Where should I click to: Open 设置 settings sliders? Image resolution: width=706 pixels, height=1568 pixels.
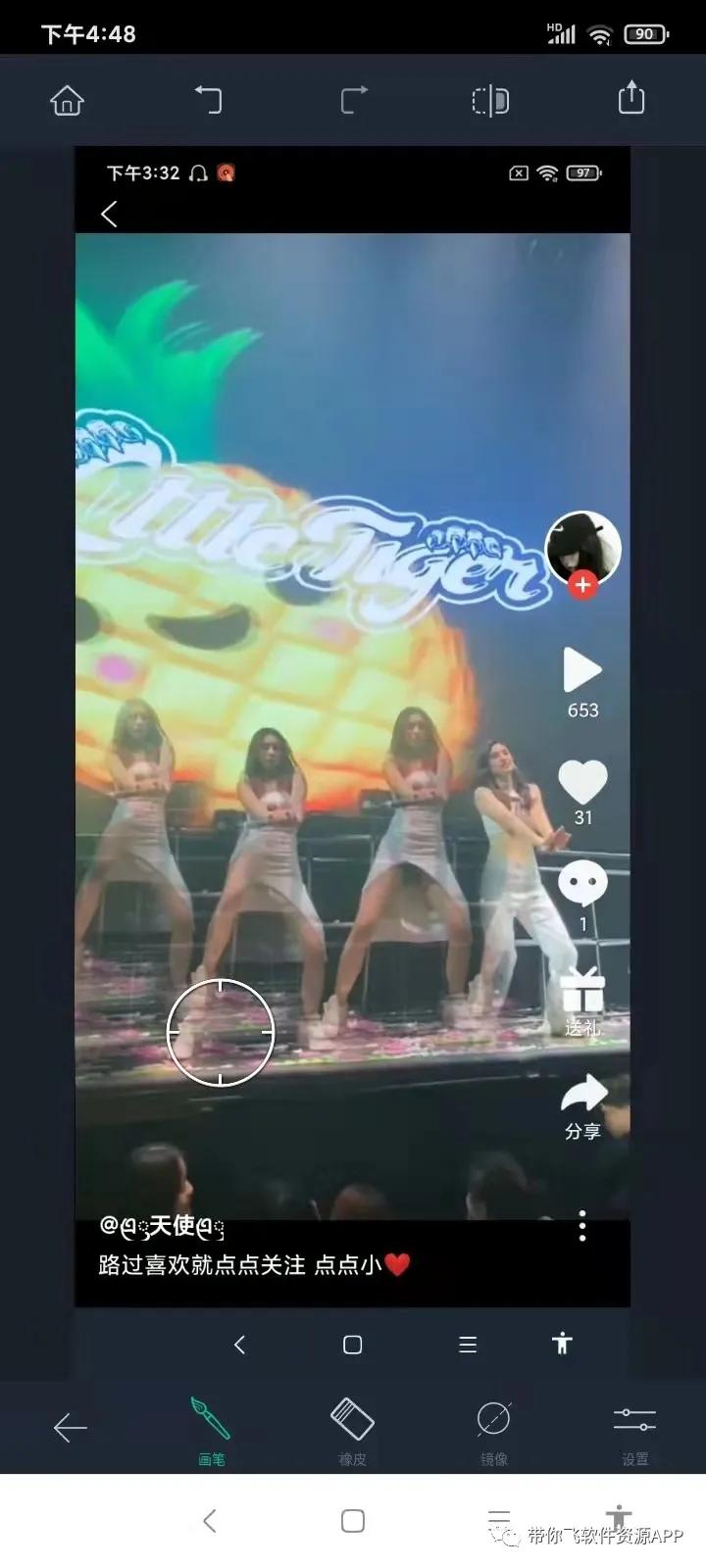pos(634,1430)
